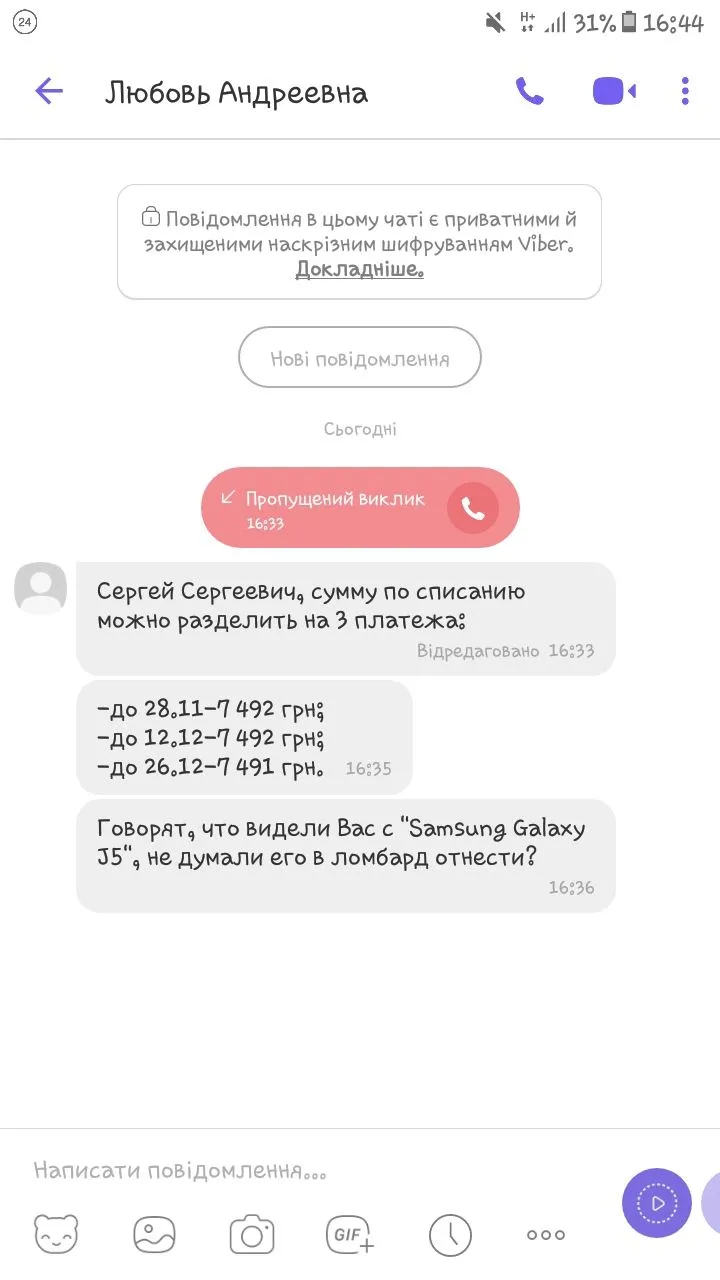The width and height of the screenshot is (720, 1280).
Task: Attach a photo from the gallery
Action: [154, 1235]
